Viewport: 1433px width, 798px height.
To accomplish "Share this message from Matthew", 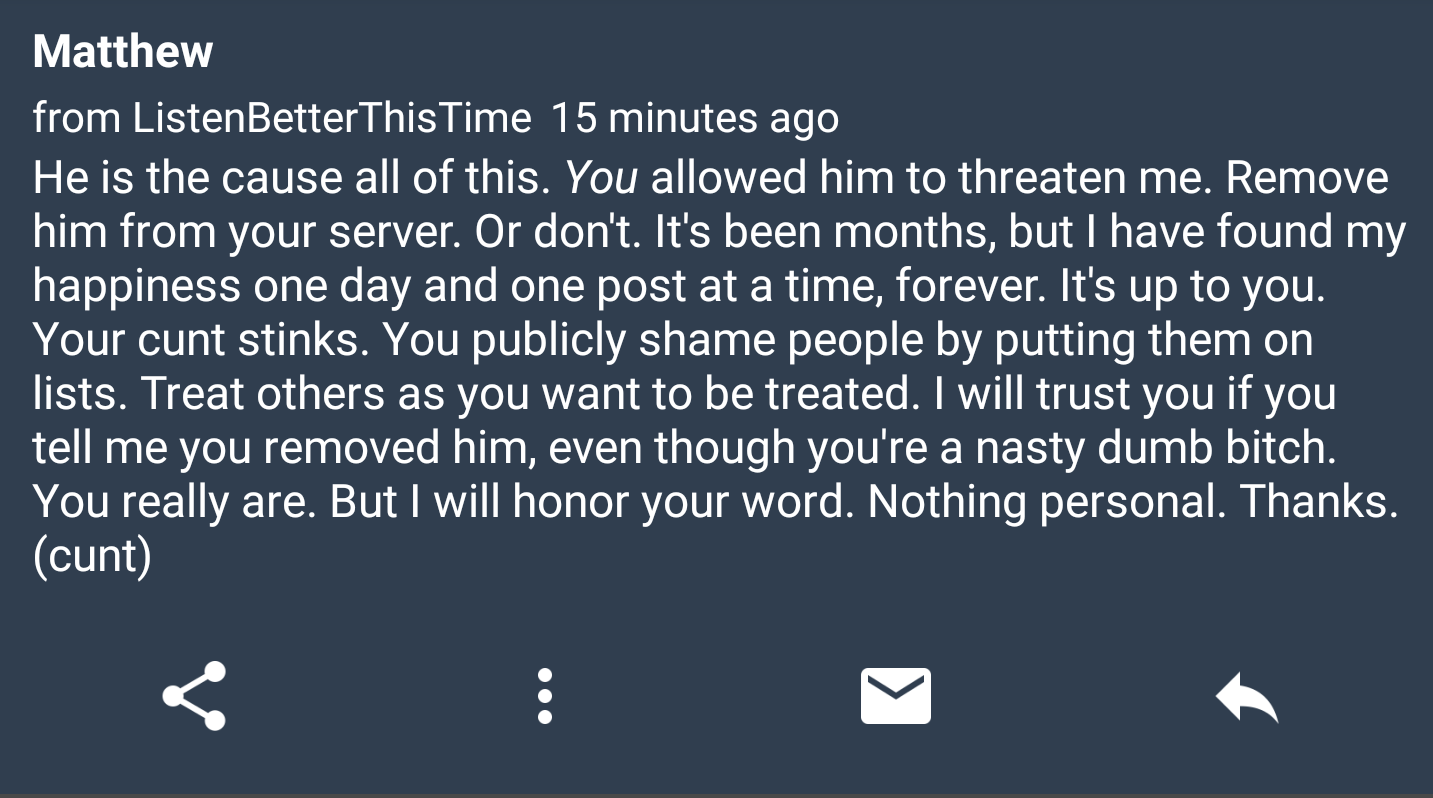I will [x=194, y=696].
